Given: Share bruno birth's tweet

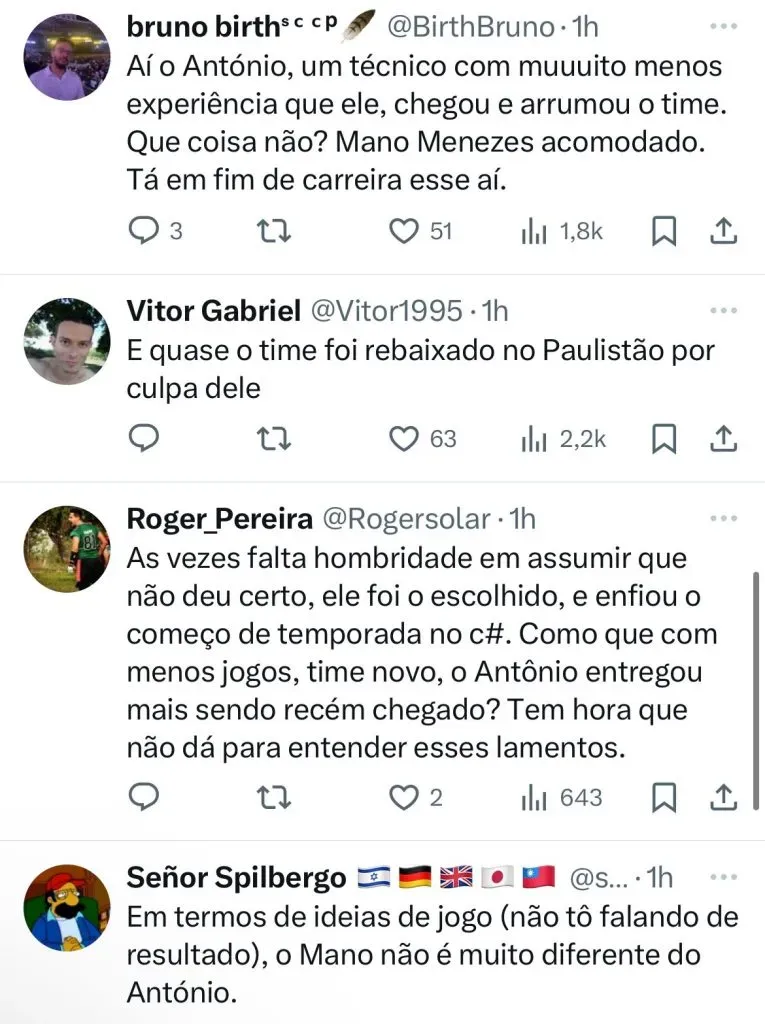Looking at the screenshot, I should tap(723, 232).
